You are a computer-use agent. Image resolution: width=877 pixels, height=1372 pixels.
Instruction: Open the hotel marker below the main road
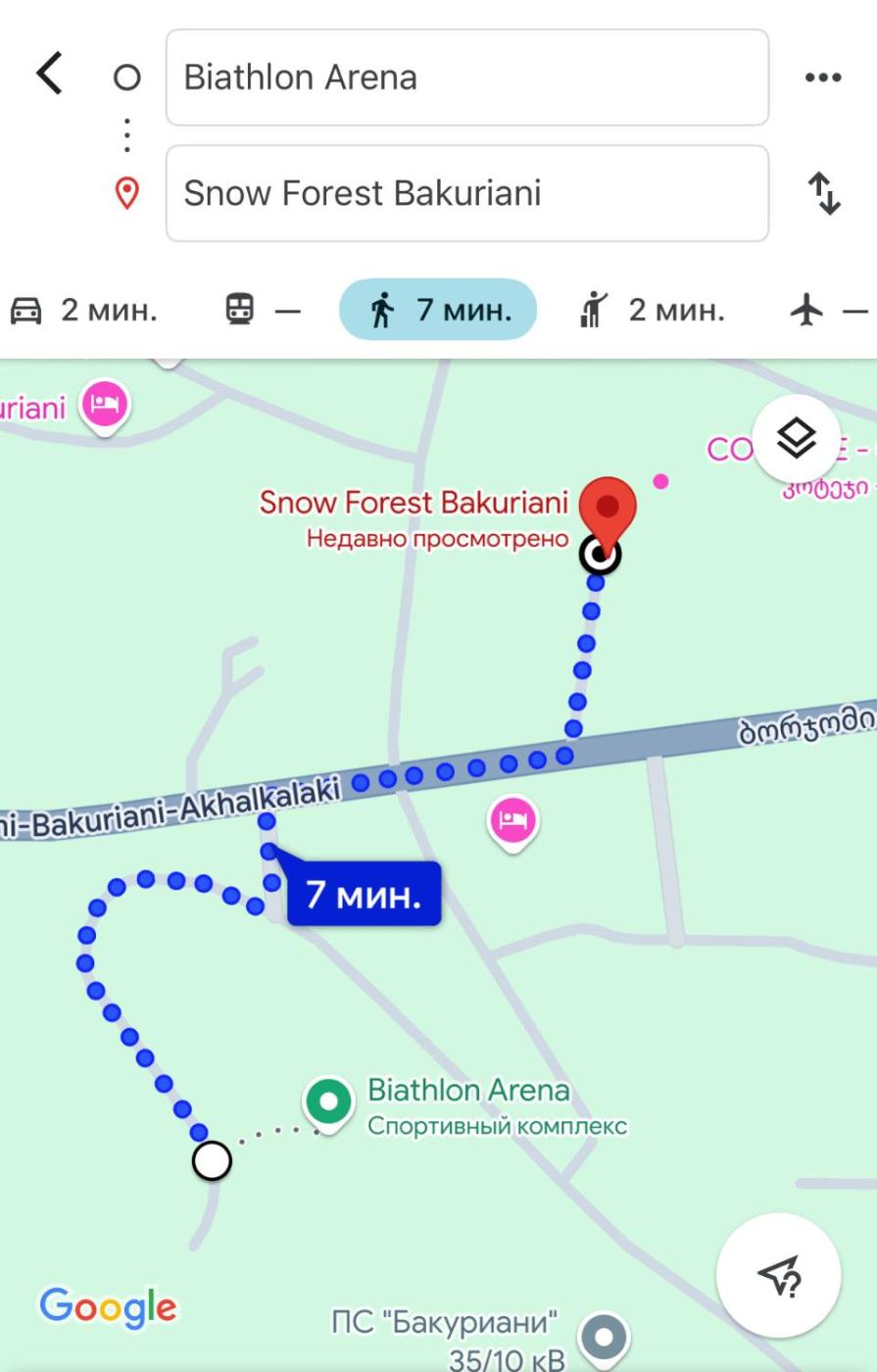(x=512, y=820)
